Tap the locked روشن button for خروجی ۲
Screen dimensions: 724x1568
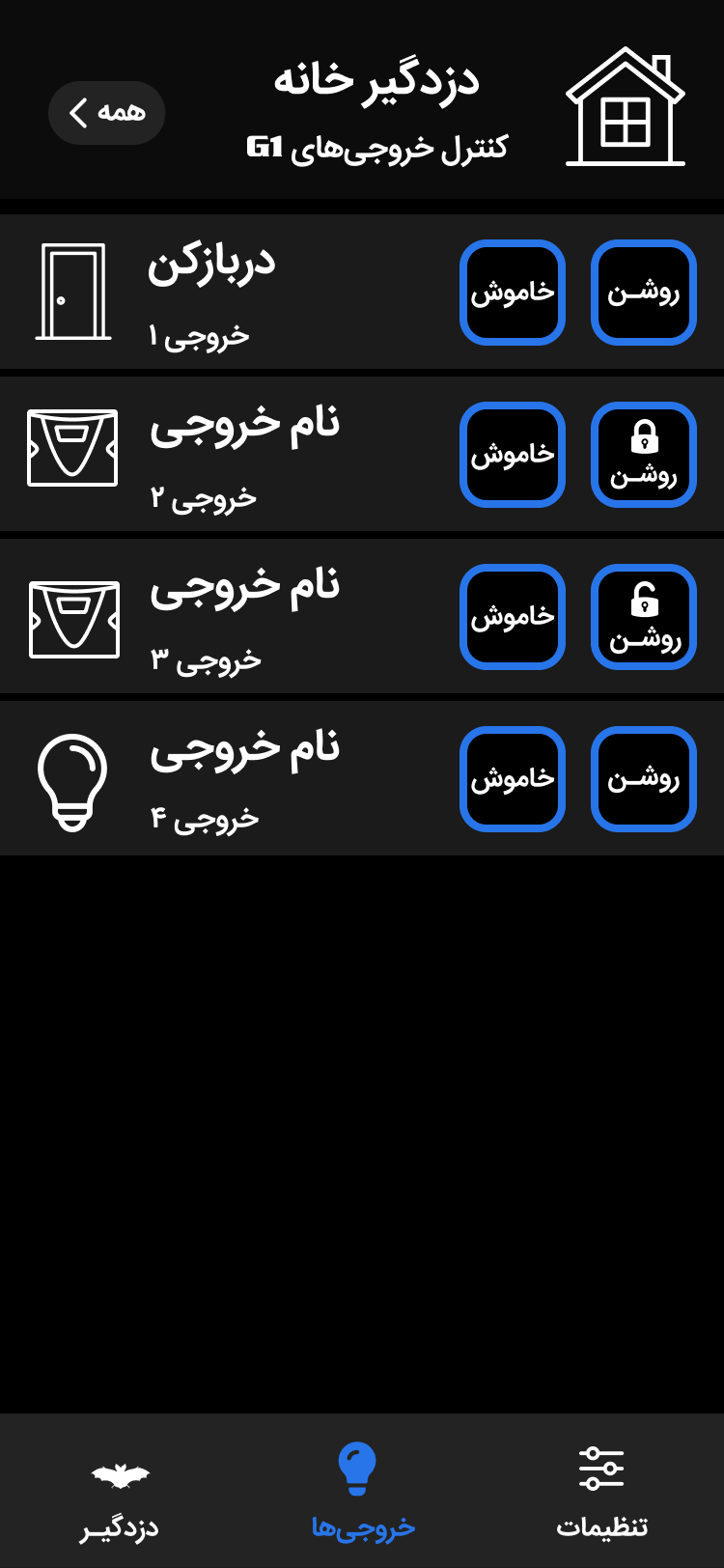tap(644, 455)
